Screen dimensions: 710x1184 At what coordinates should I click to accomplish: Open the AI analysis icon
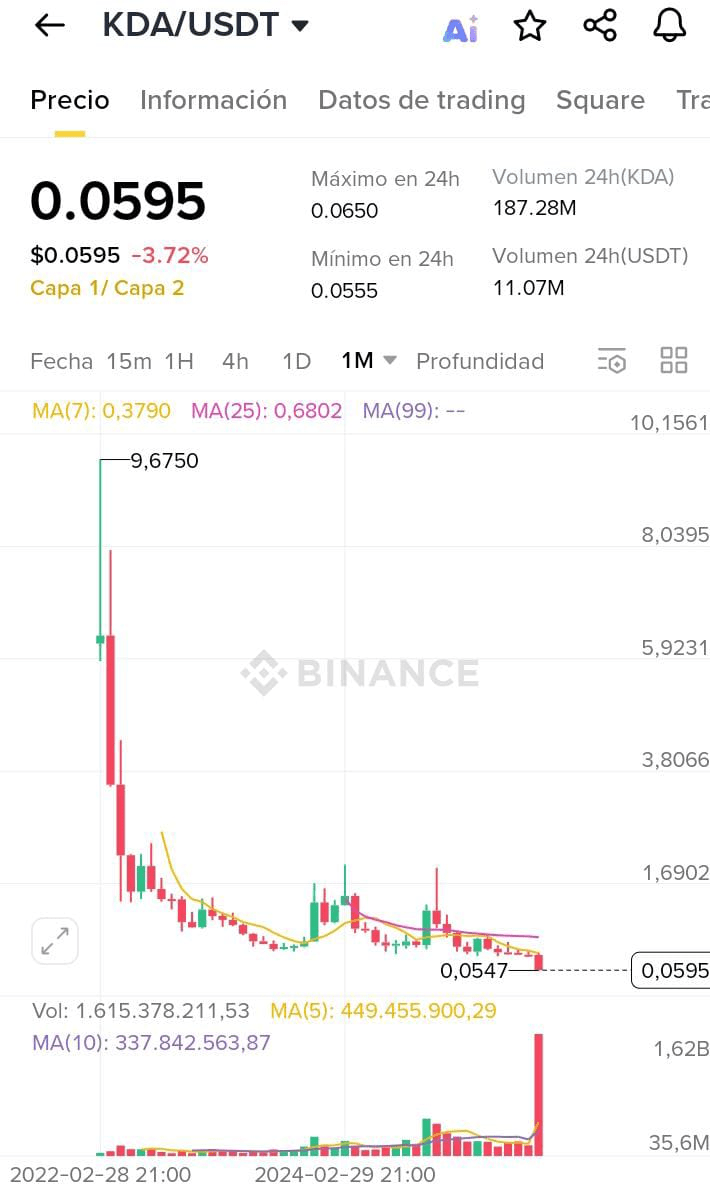(461, 29)
